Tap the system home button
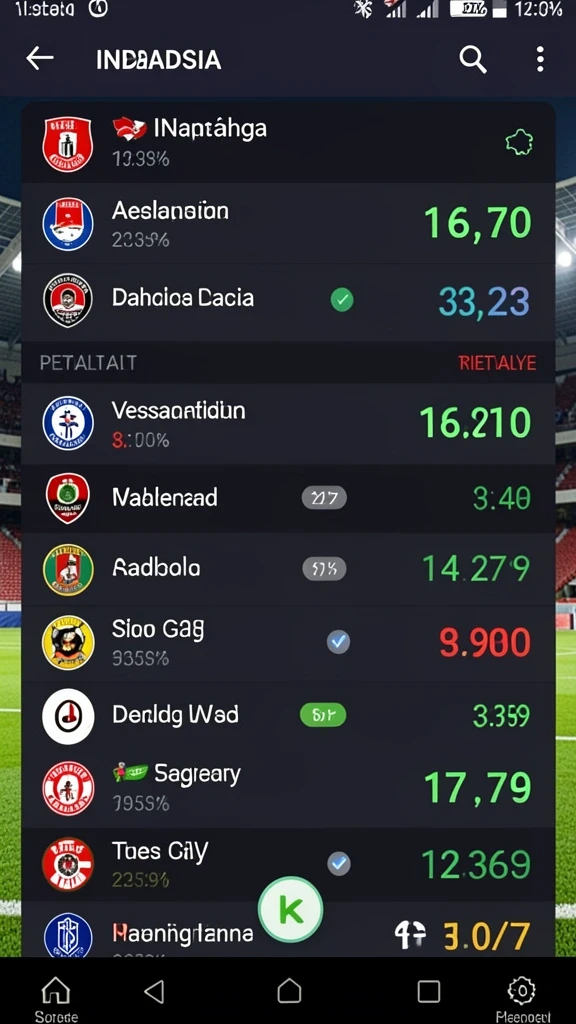 [x=289, y=991]
